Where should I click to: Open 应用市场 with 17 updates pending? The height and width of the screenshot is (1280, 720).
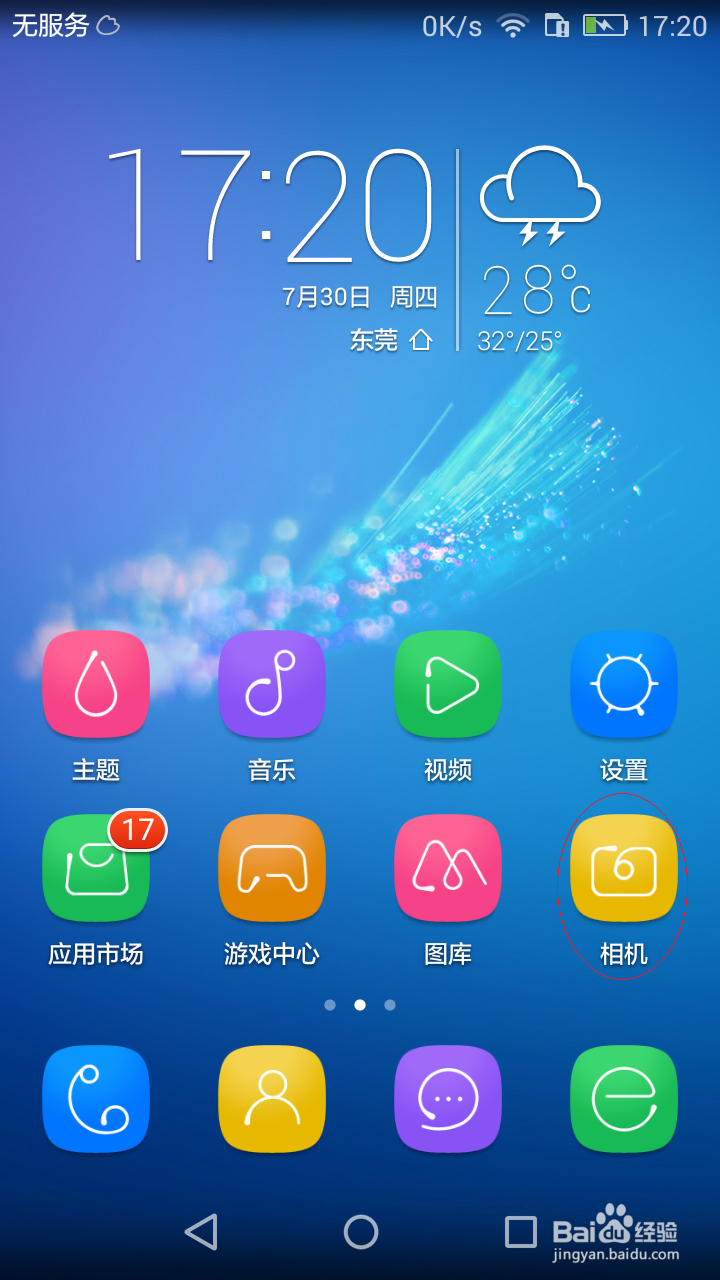tap(96, 868)
